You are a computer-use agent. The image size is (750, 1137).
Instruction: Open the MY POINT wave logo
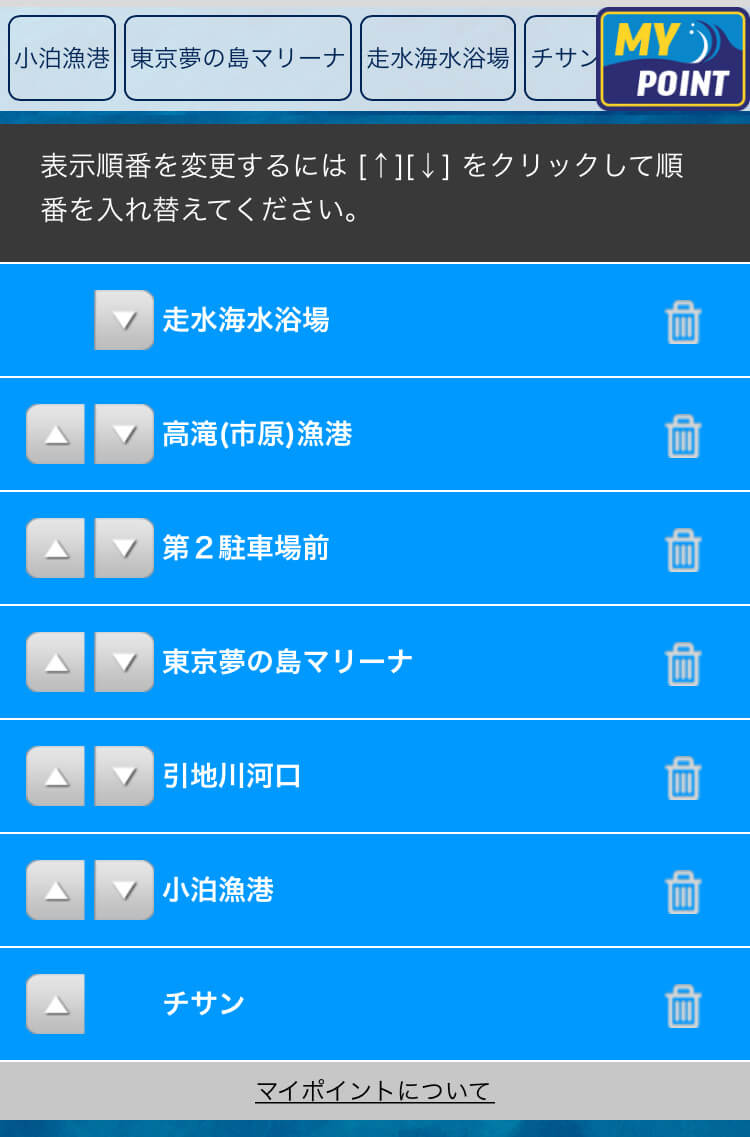coord(672,57)
